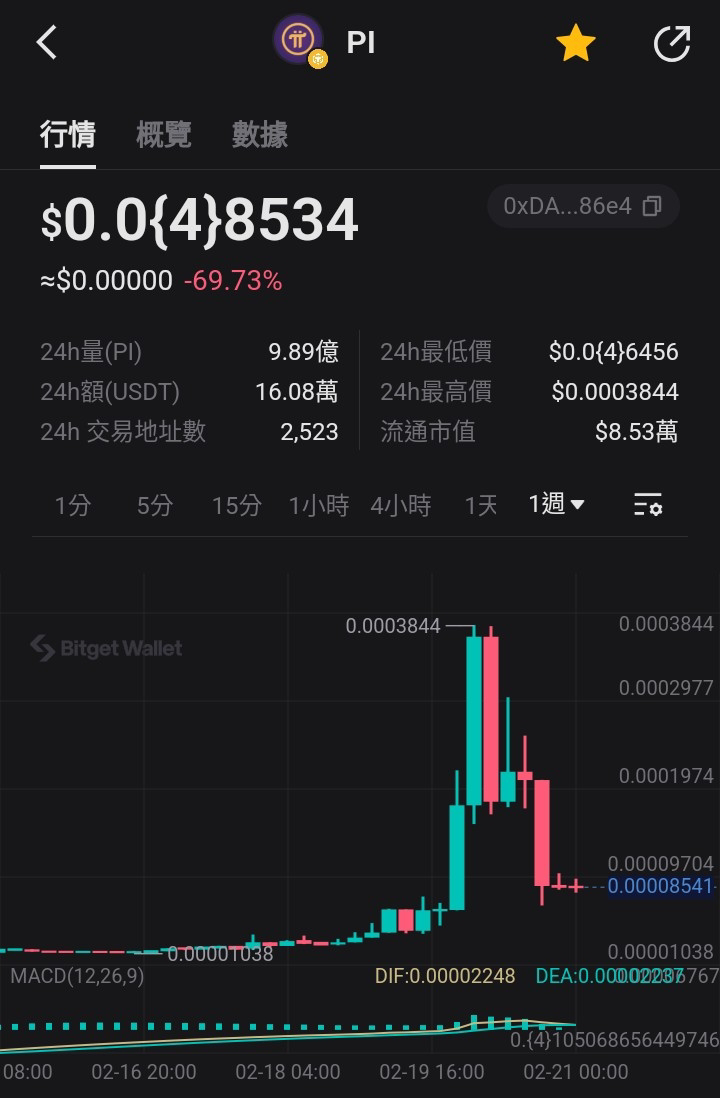The width and height of the screenshot is (720, 1098).
Task: Switch to the 數據 tab
Action: coord(260,134)
